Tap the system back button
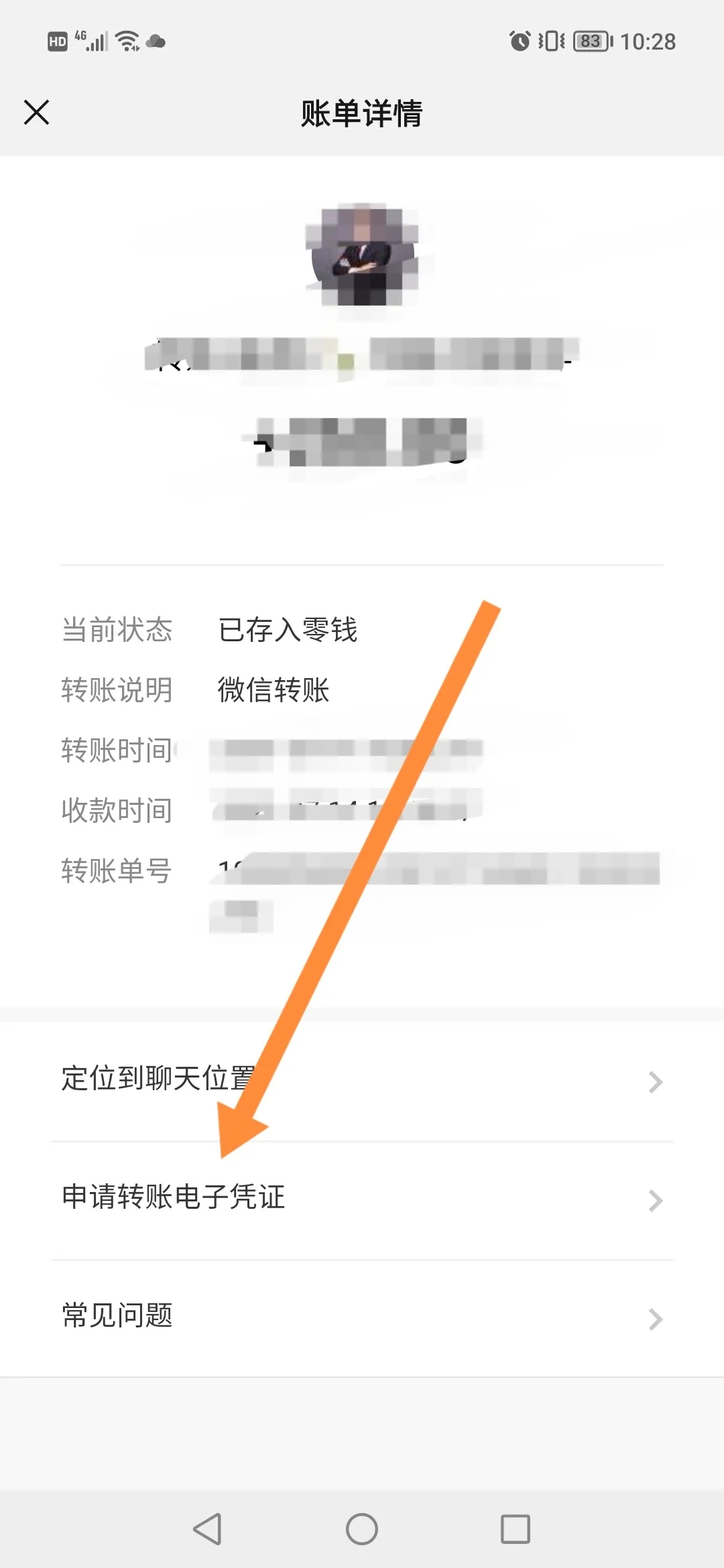724x1568 pixels. point(208,1529)
